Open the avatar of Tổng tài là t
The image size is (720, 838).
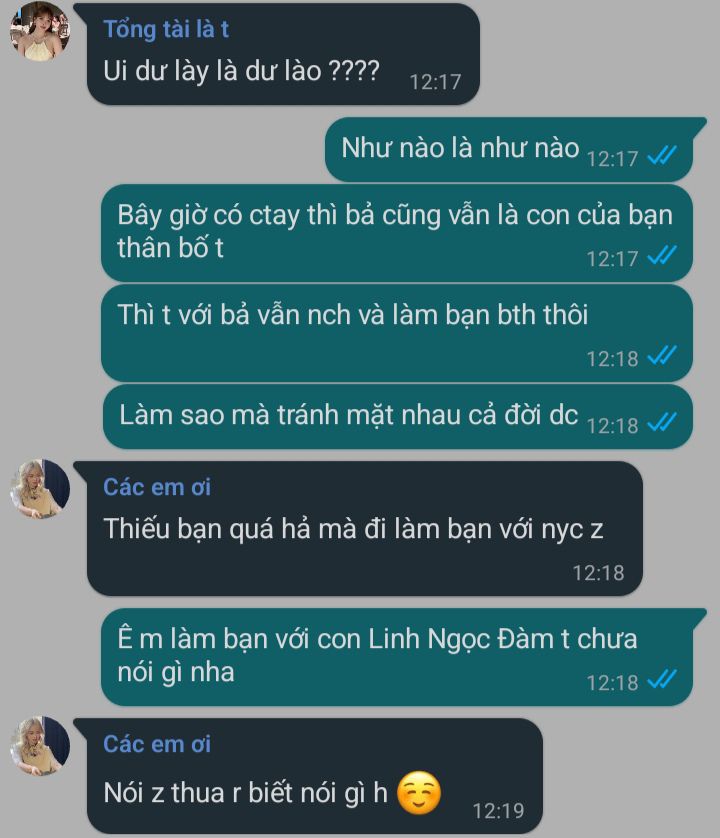[x=40, y=31]
